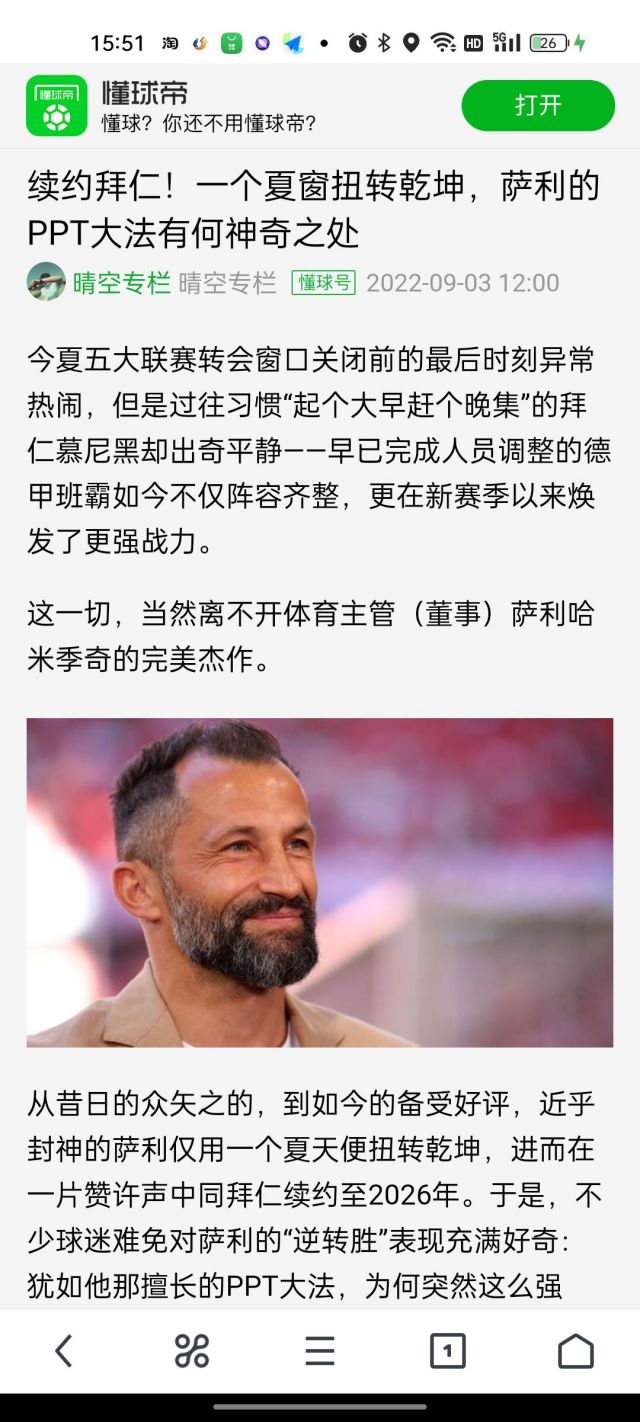The height and width of the screenshot is (1422, 640).
Task: Tap the author's avatar picture
Action: point(46,282)
